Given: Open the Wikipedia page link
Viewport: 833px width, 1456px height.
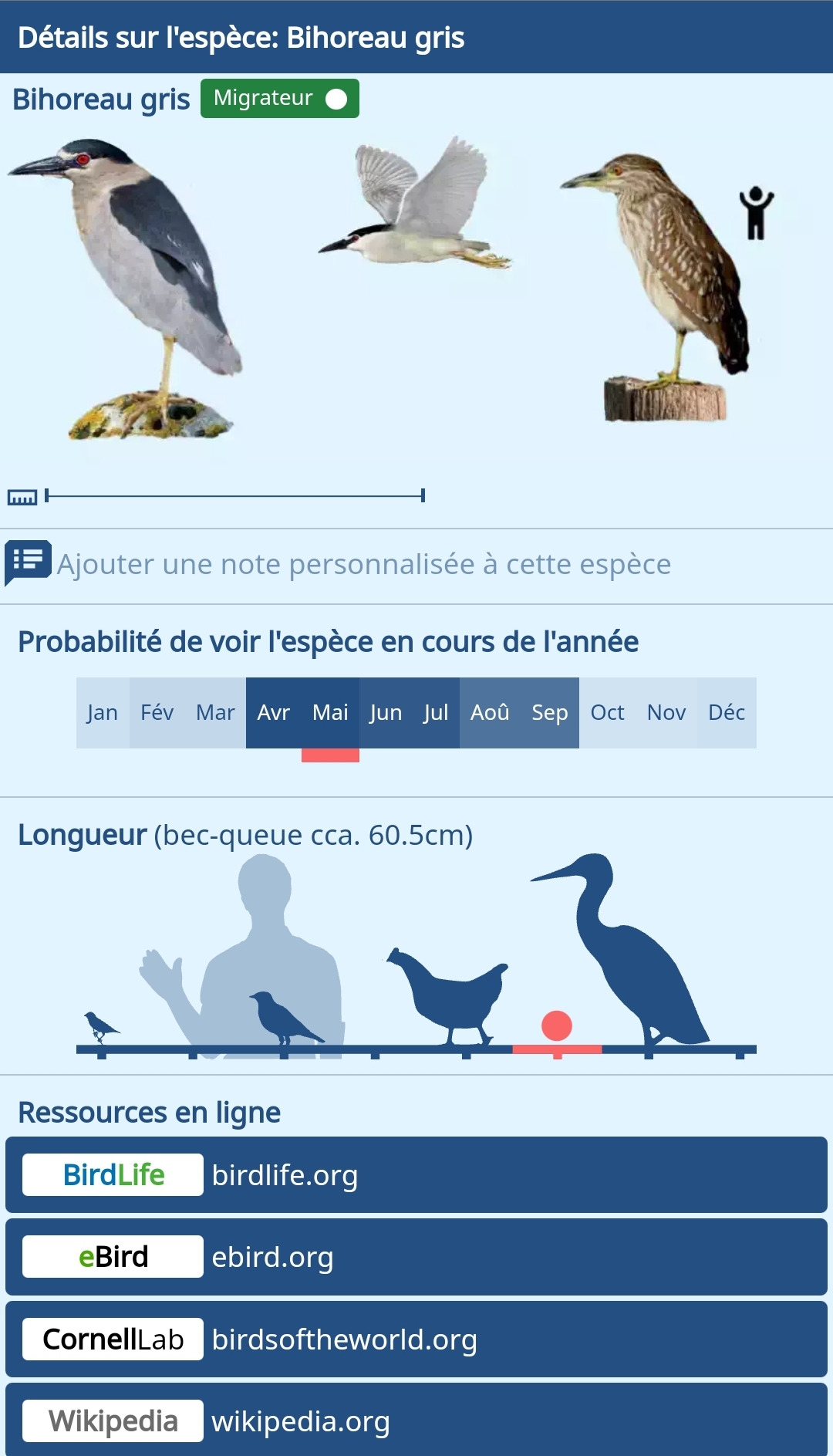Looking at the screenshot, I should coord(416,1421).
